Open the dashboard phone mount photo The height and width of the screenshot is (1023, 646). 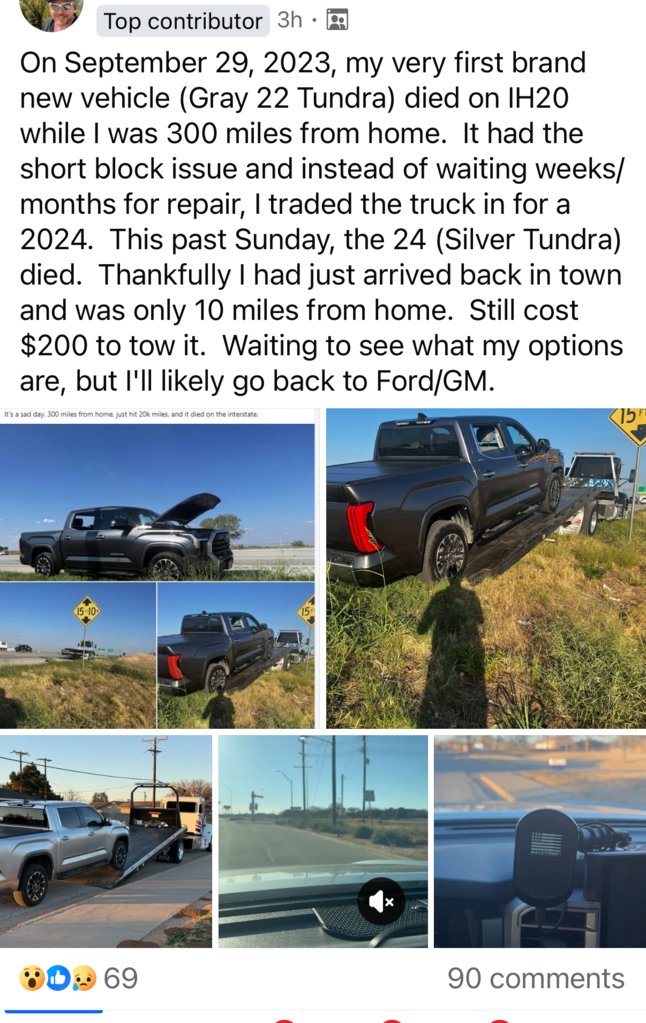(539, 840)
